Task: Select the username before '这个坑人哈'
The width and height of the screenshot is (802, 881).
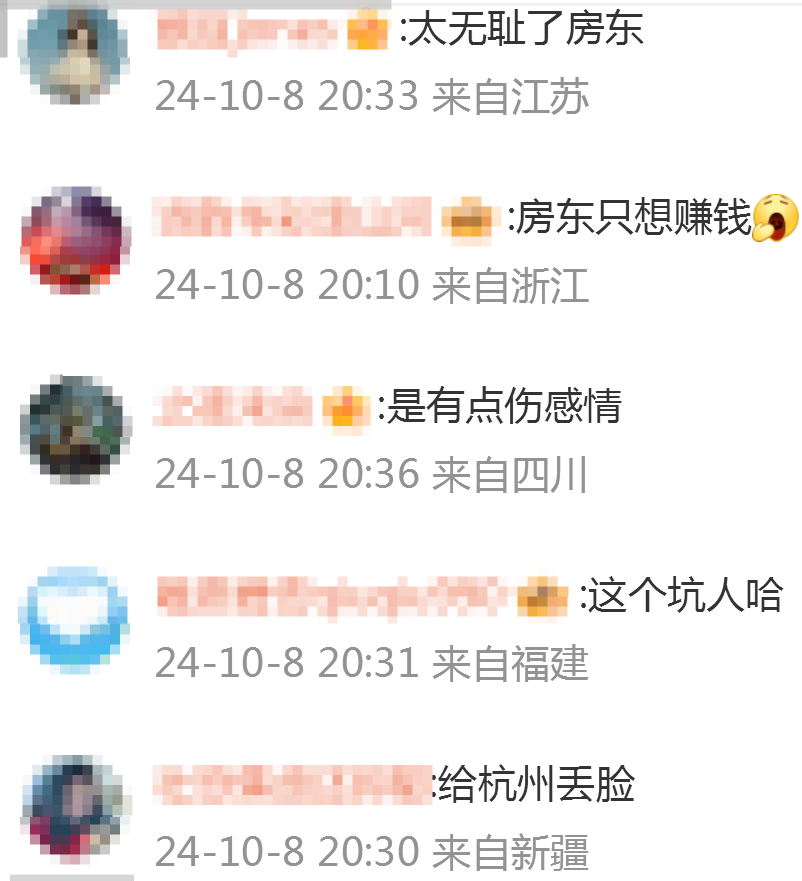Action: click(333, 597)
